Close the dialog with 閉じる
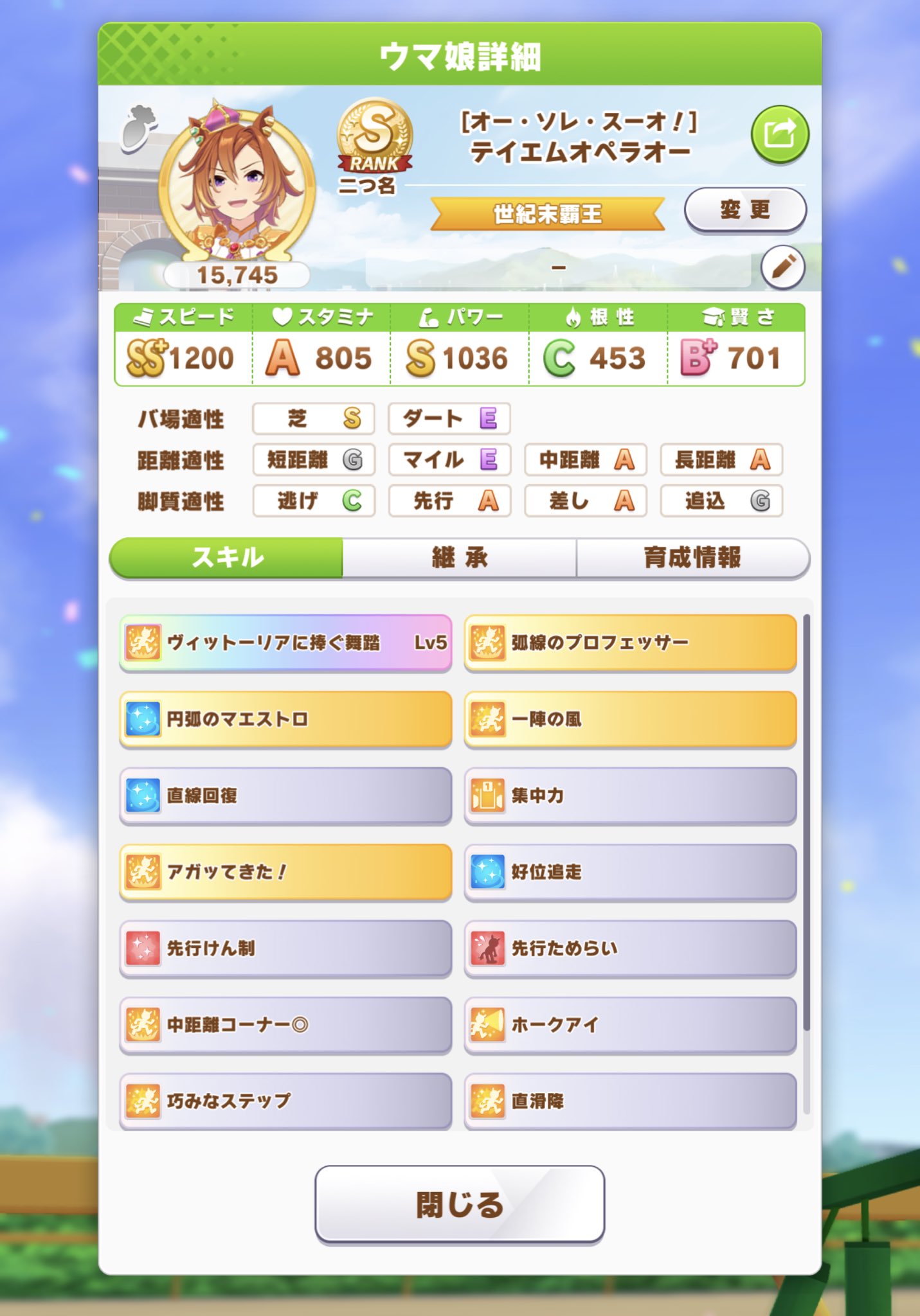920x1316 pixels. [x=459, y=1204]
